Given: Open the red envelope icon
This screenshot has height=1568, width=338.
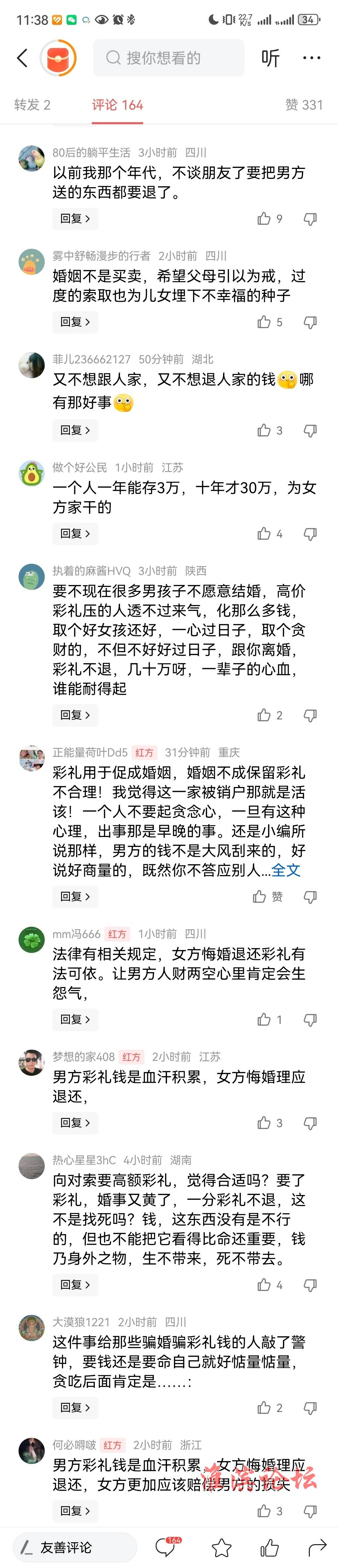Looking at the screenshot, I should 58,58.
